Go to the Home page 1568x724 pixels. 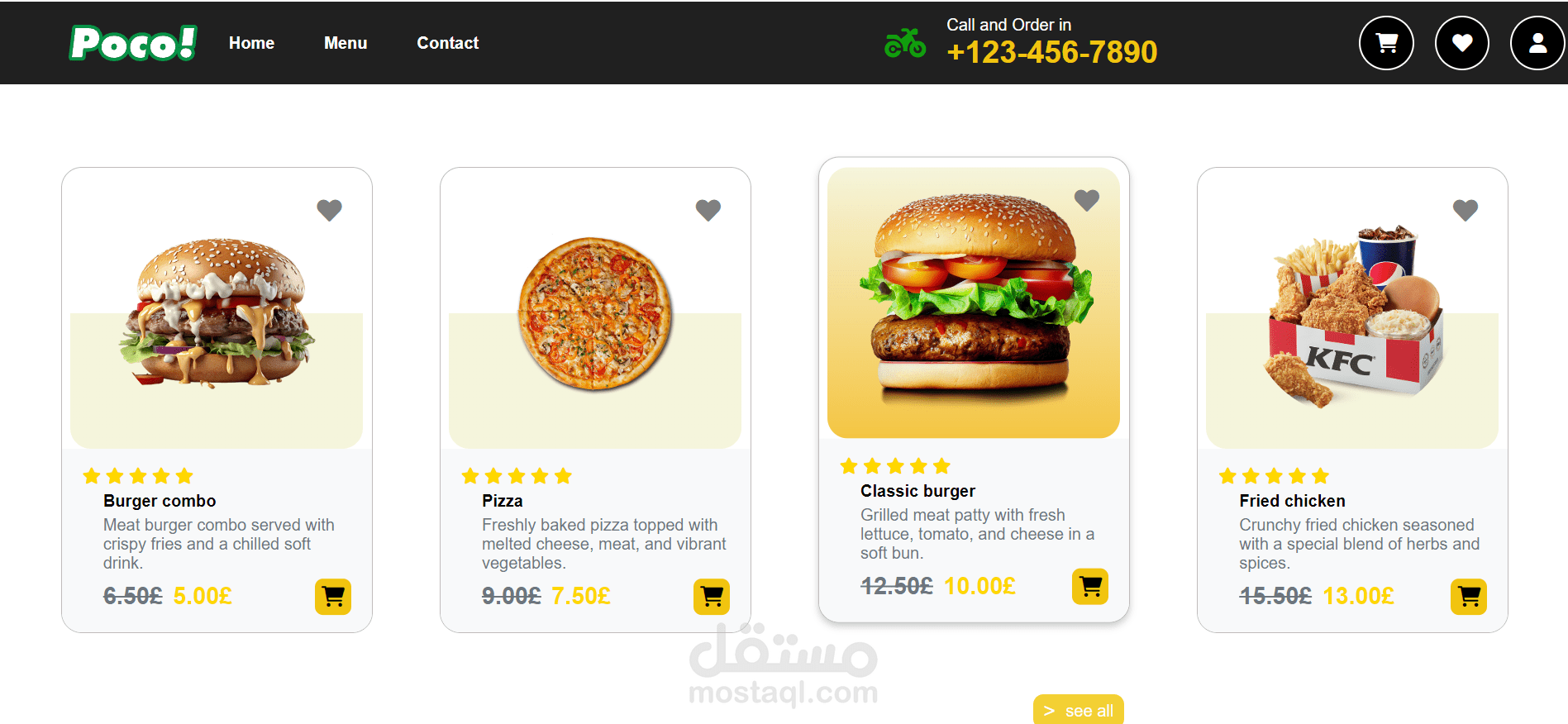[251, 43]
